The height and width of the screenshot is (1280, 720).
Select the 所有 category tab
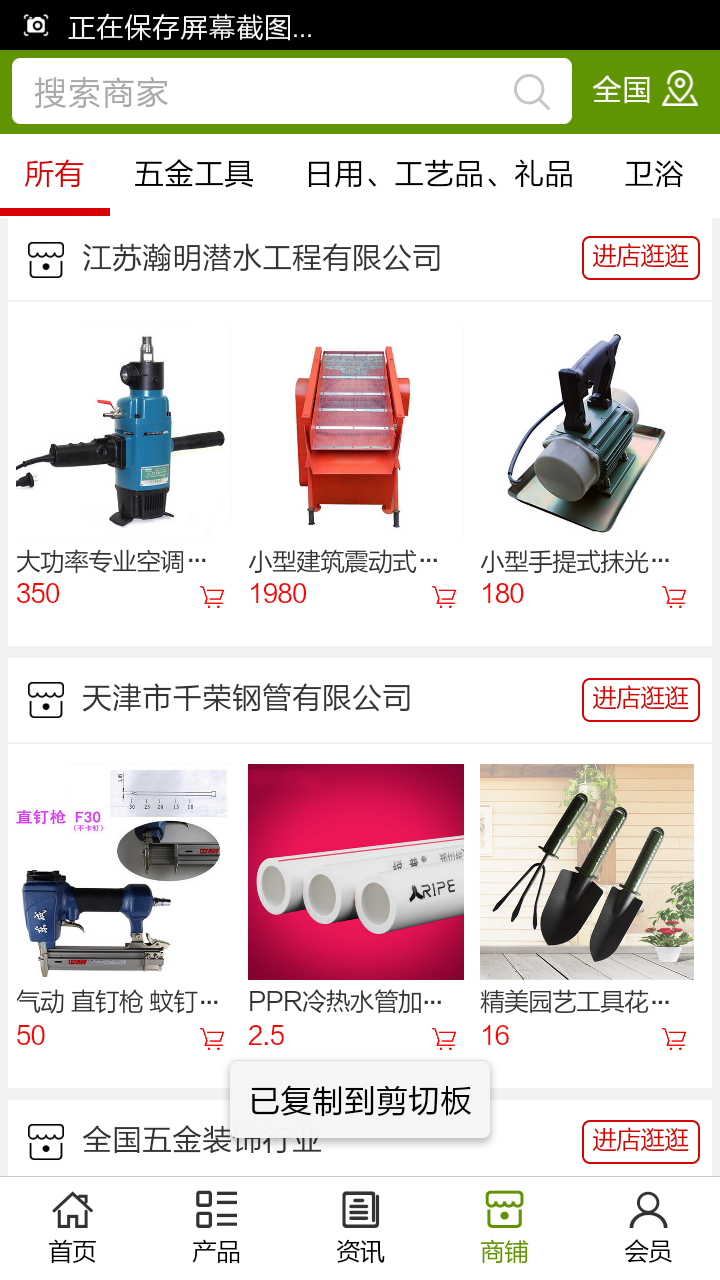point(54,175)
